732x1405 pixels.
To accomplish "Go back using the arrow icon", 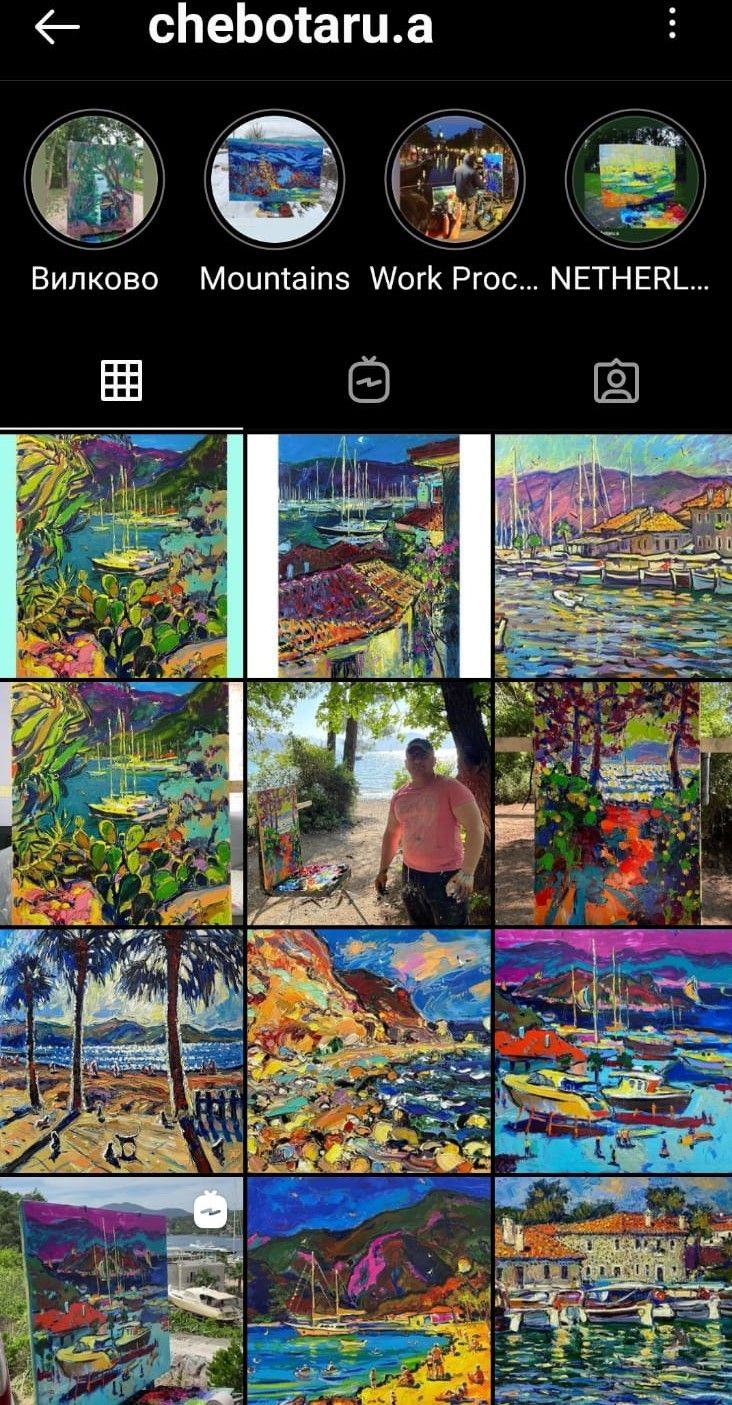I will tap(56, 28).
